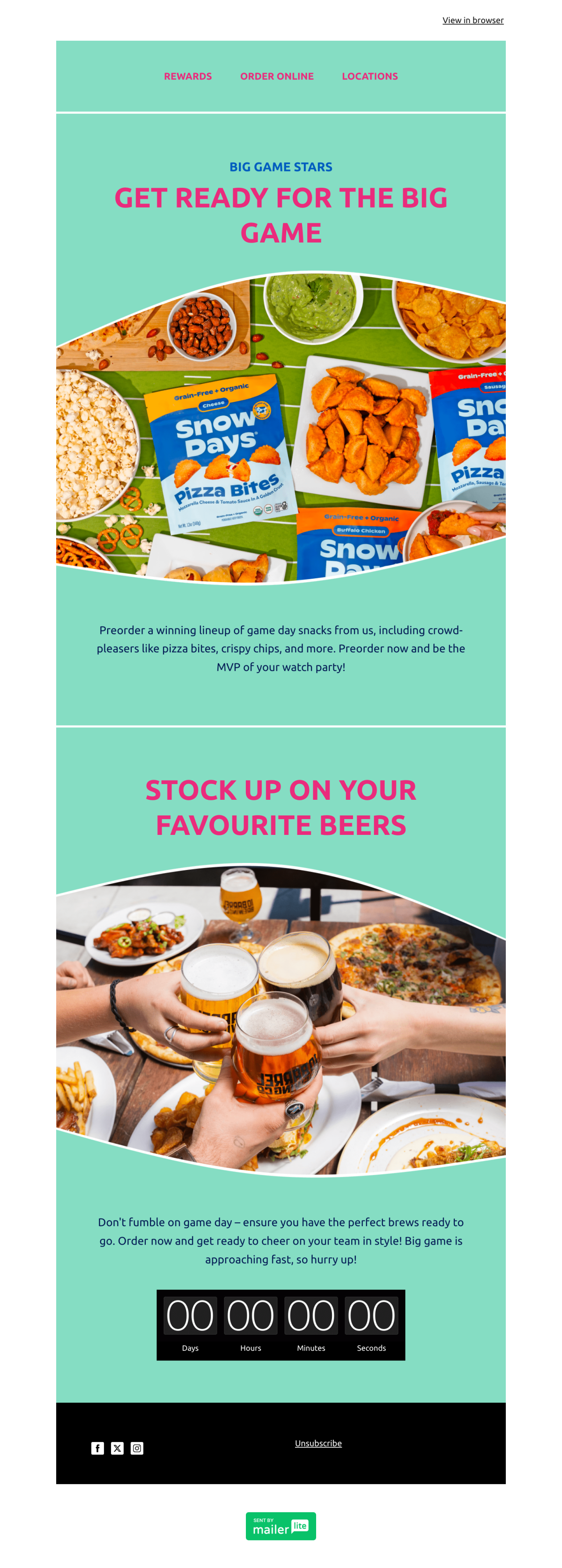Image resolution: width=562 pixels, height=1568 pixels.
Task: Open the Facebook icon in the footer
Action: [x=97, y=1448]
